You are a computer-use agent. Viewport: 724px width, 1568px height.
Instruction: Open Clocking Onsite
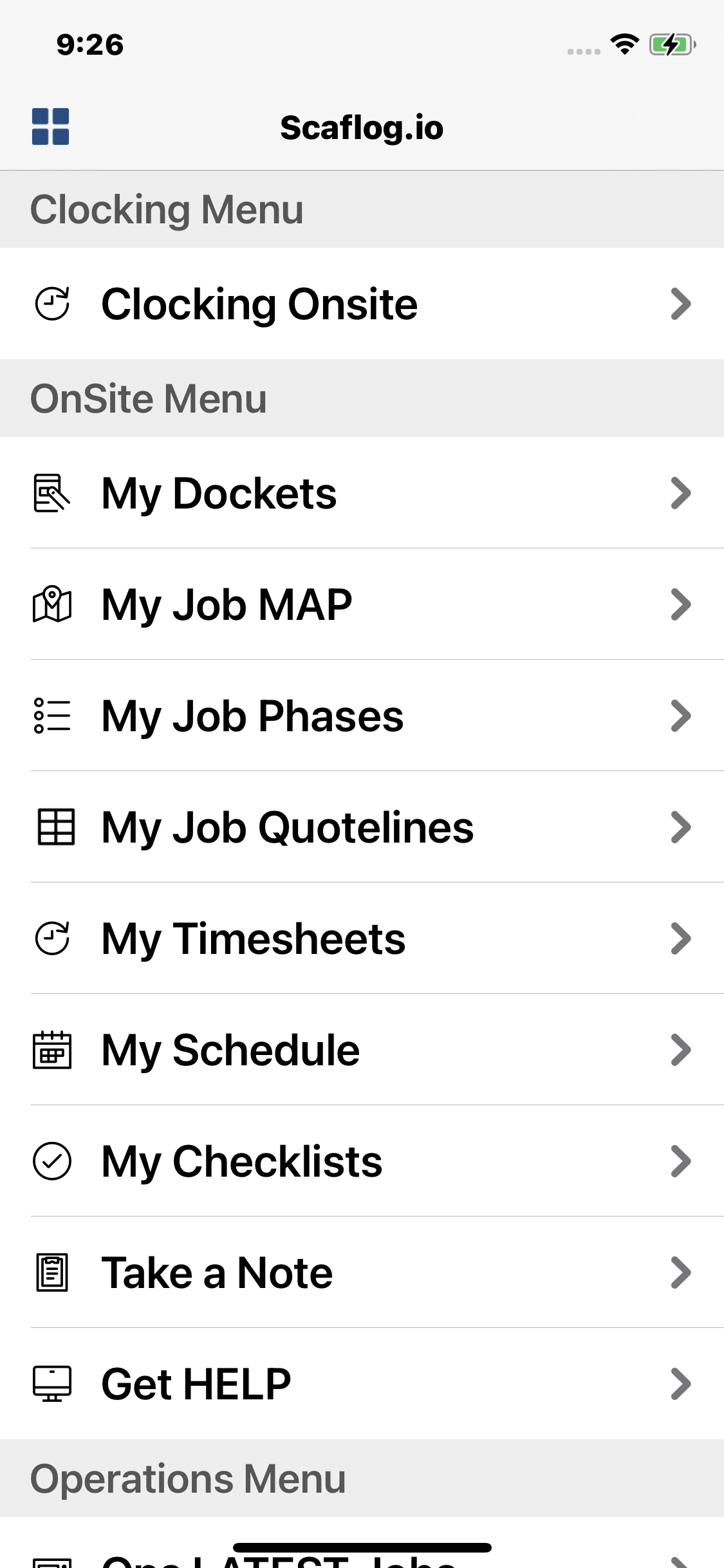coord(362,304)
